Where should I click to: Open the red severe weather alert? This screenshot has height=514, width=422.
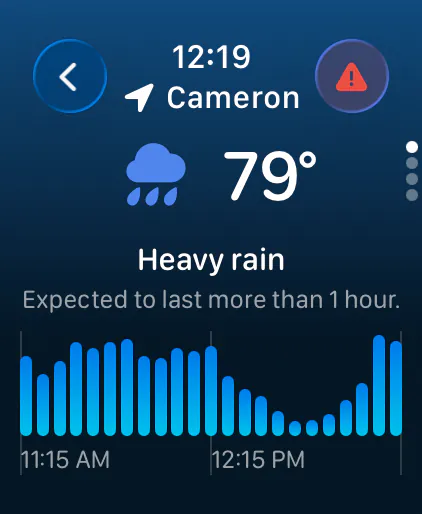point(352,76)
